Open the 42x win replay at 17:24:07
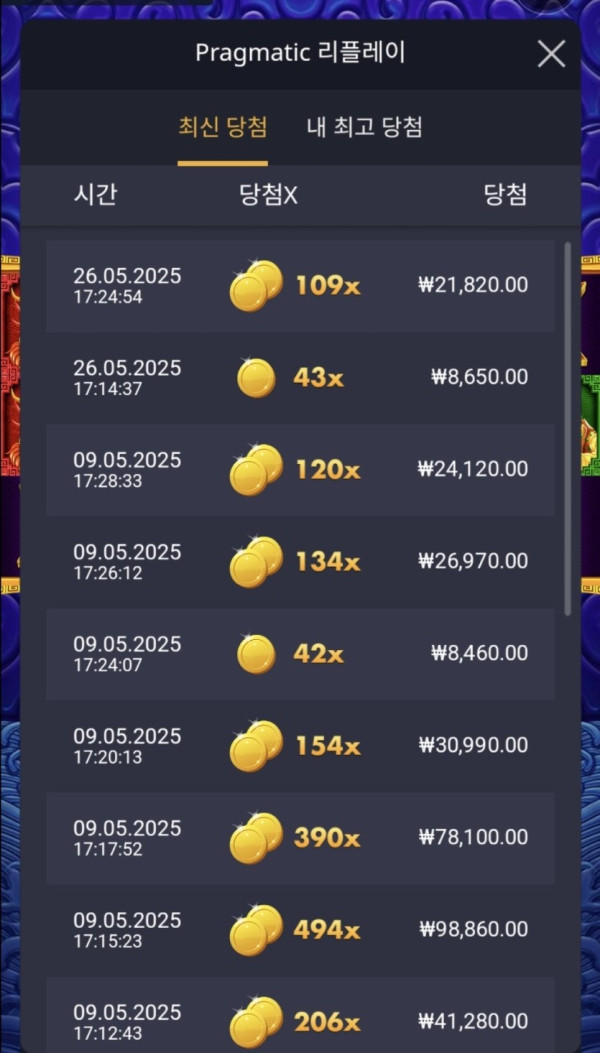This screenshot has height=1053, width=600. 300,653
